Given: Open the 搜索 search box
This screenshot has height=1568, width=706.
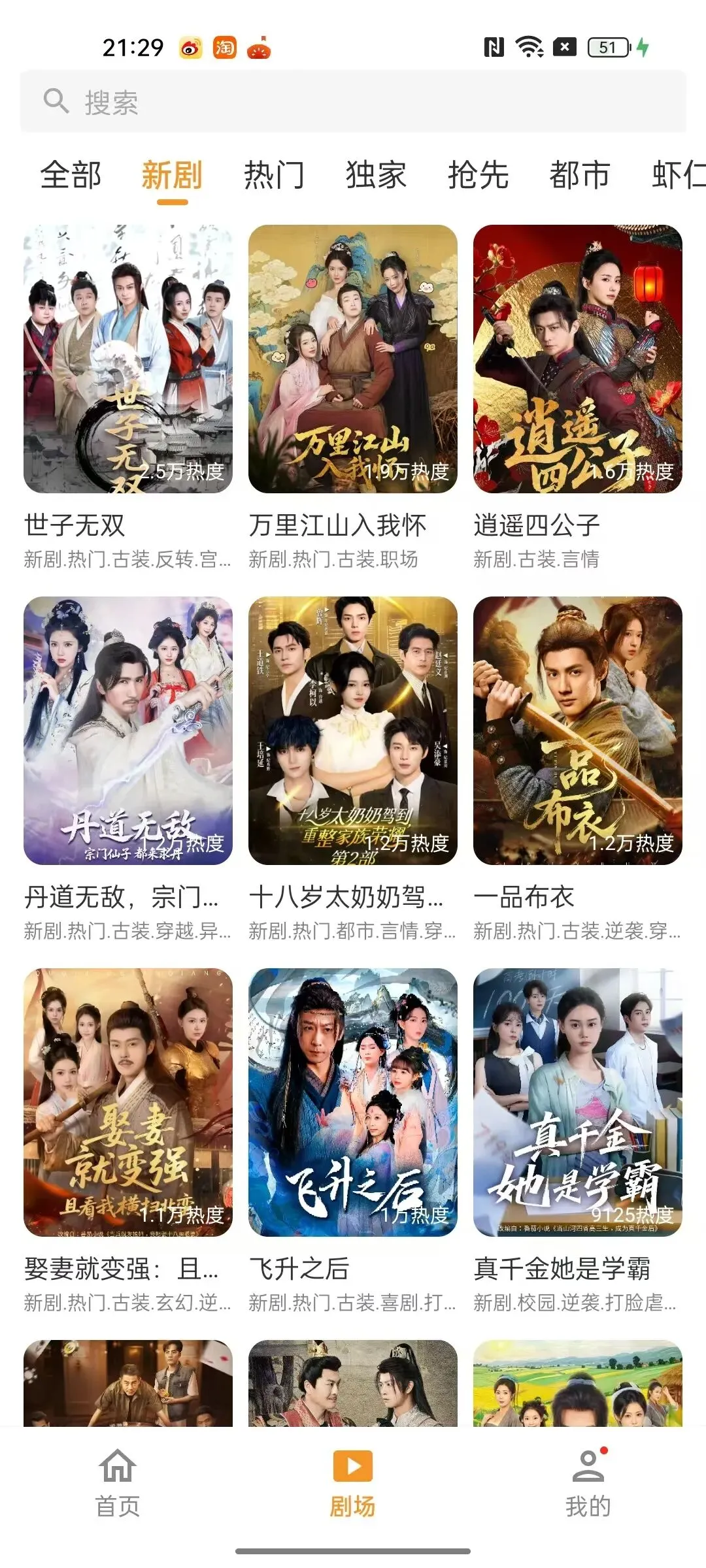Looking at the screenshot, I should coord(353,102).
